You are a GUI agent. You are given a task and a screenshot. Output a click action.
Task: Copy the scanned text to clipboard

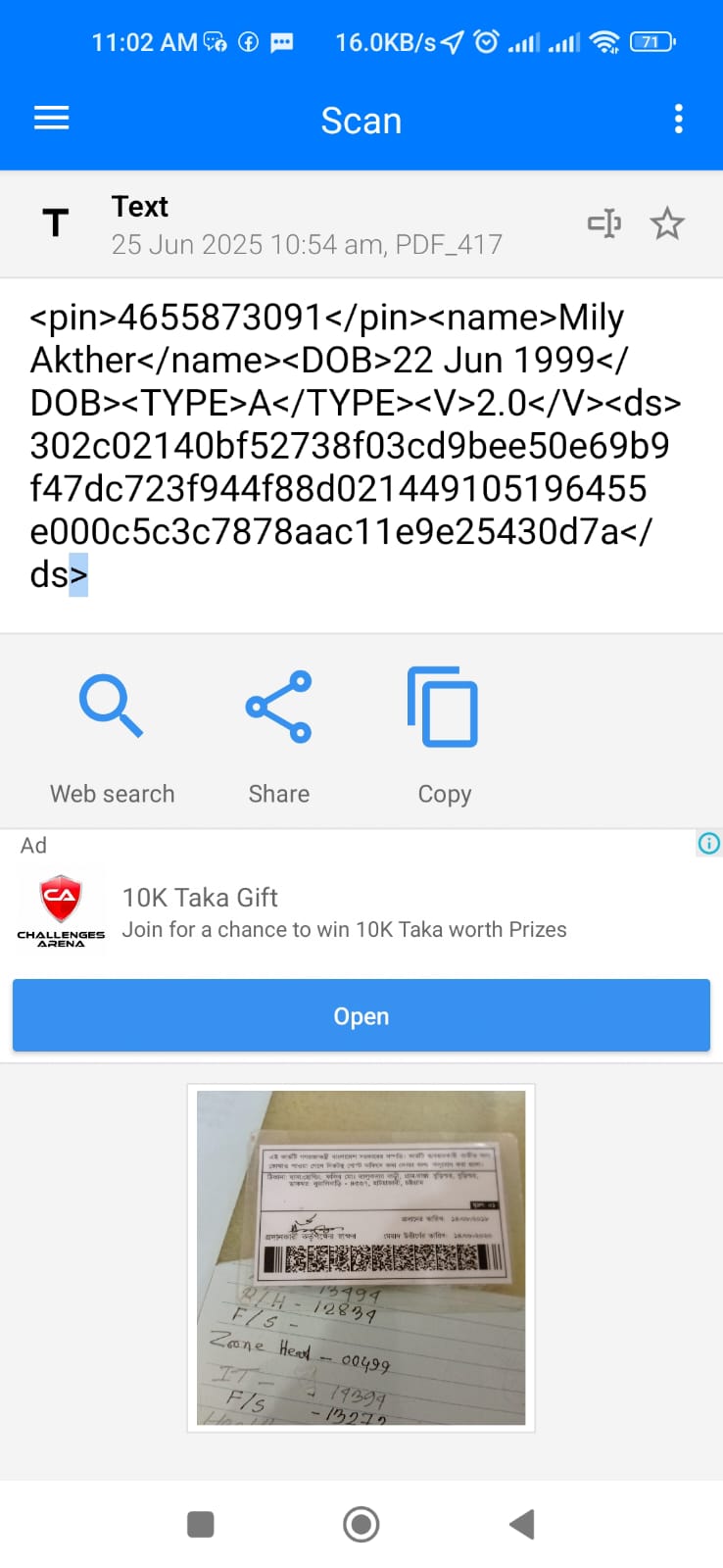click(x=444, y=737)
